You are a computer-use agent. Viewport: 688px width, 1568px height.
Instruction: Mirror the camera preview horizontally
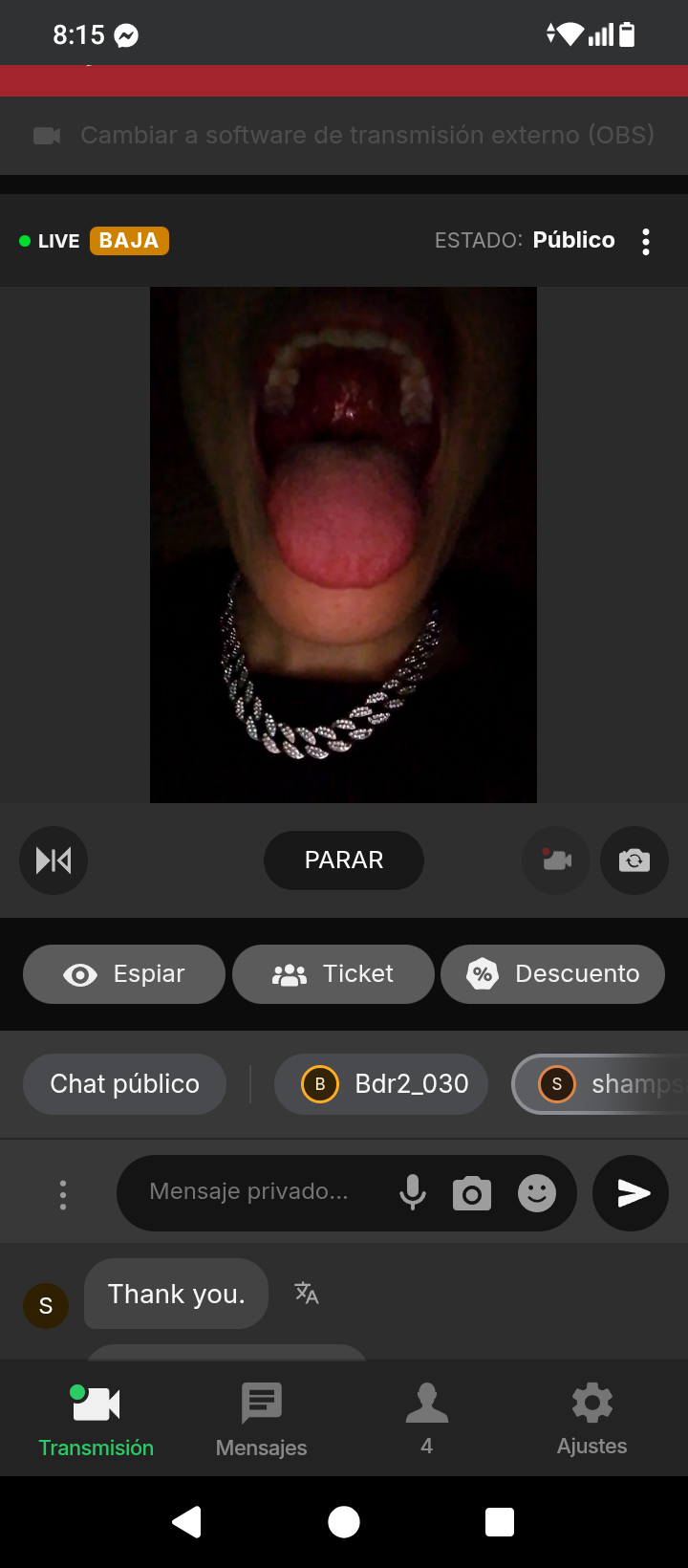(54, 860)
